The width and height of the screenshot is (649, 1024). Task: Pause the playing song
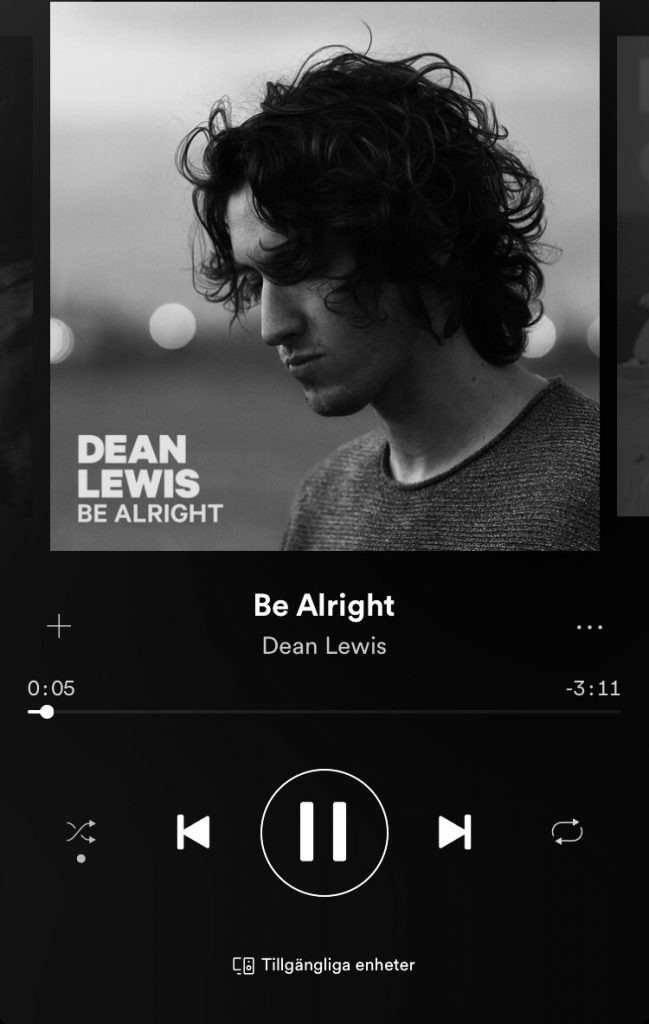[x=324, y=832]
